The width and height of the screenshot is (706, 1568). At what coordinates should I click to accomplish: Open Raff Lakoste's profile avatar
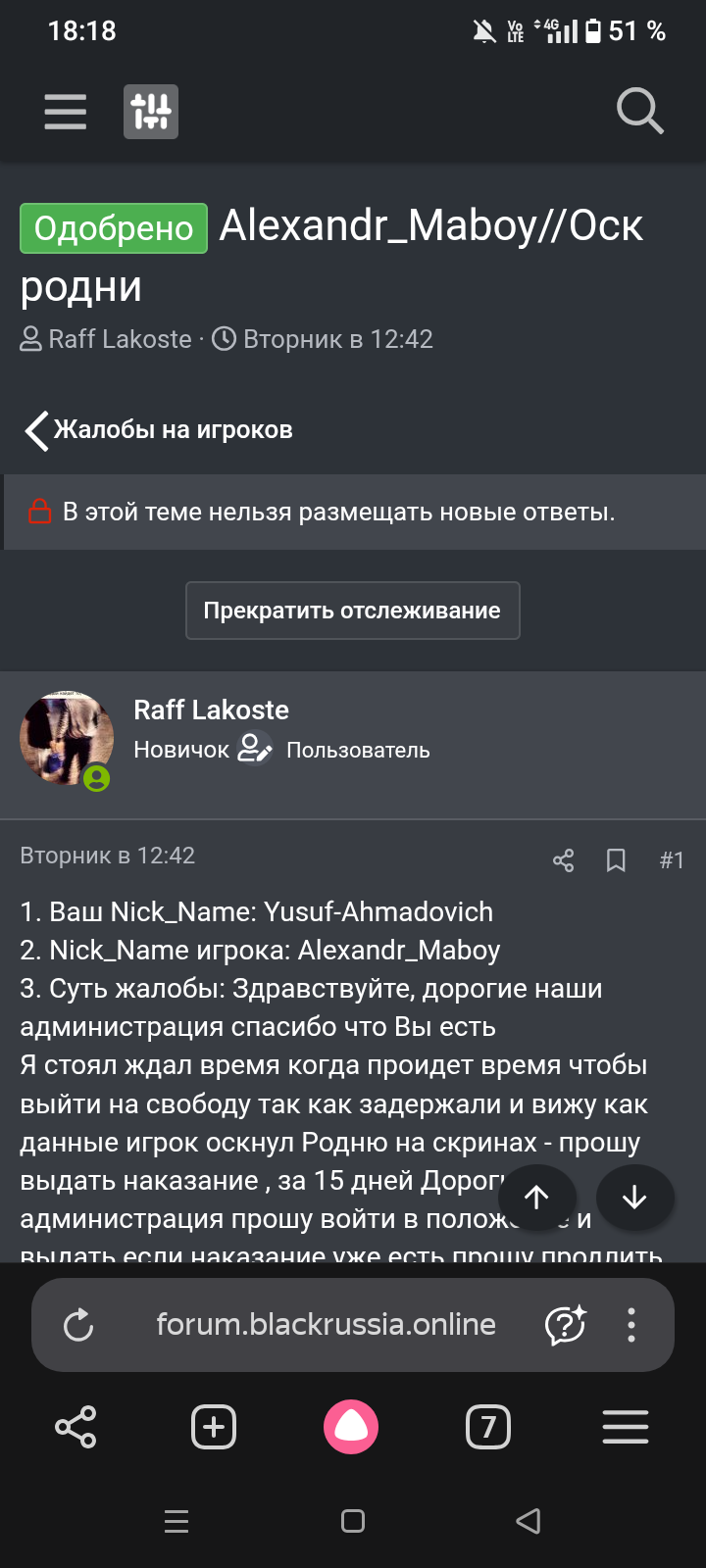67,738
